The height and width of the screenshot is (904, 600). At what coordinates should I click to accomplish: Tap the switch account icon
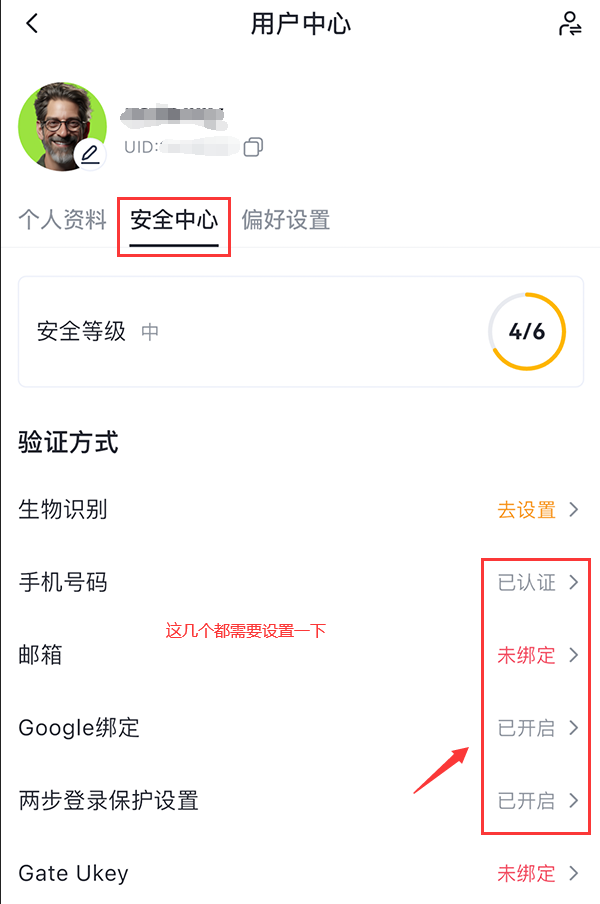click(569, 25)
